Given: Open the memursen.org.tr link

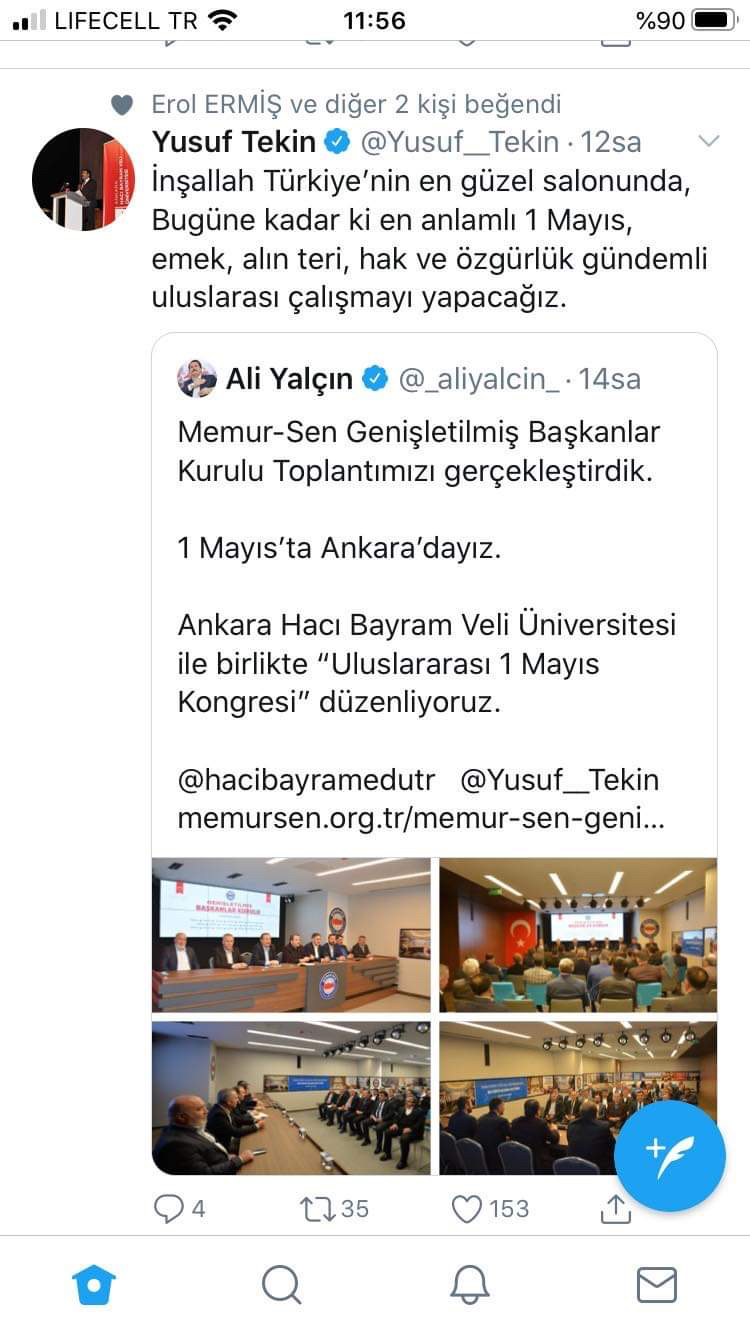Looking at the screenshot, I should tap(420, 820).
